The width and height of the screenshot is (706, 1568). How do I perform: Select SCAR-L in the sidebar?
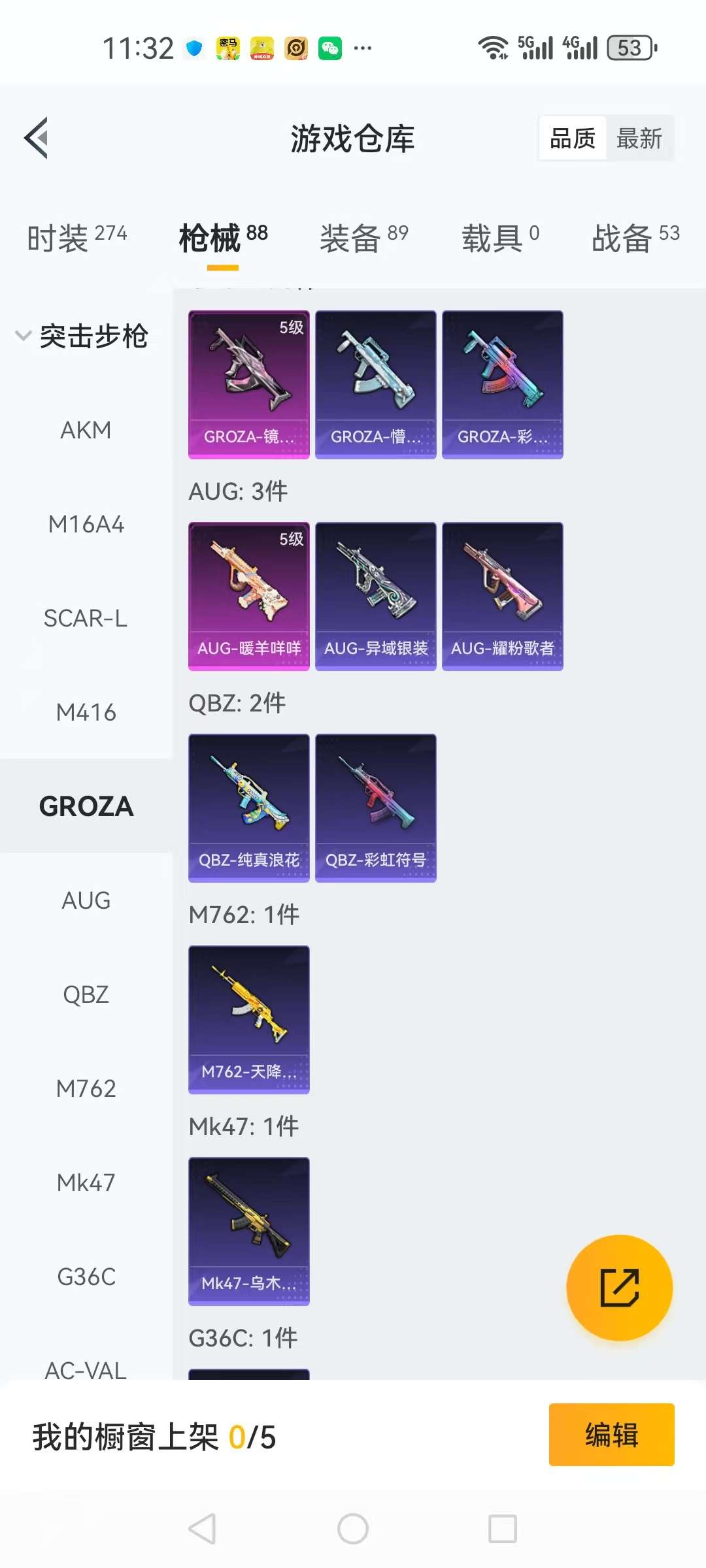pos(86,619)
